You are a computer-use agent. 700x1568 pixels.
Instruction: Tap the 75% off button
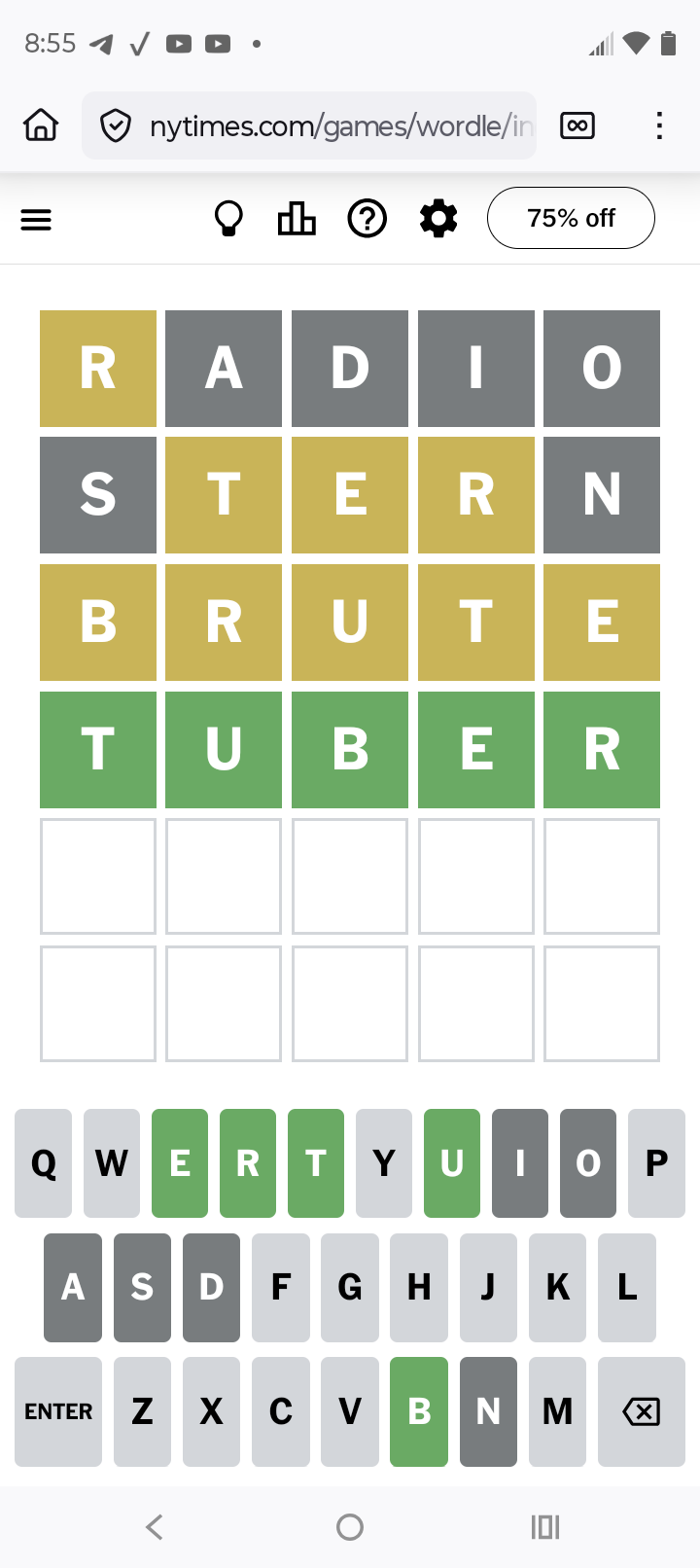click(x=571, y=218)
